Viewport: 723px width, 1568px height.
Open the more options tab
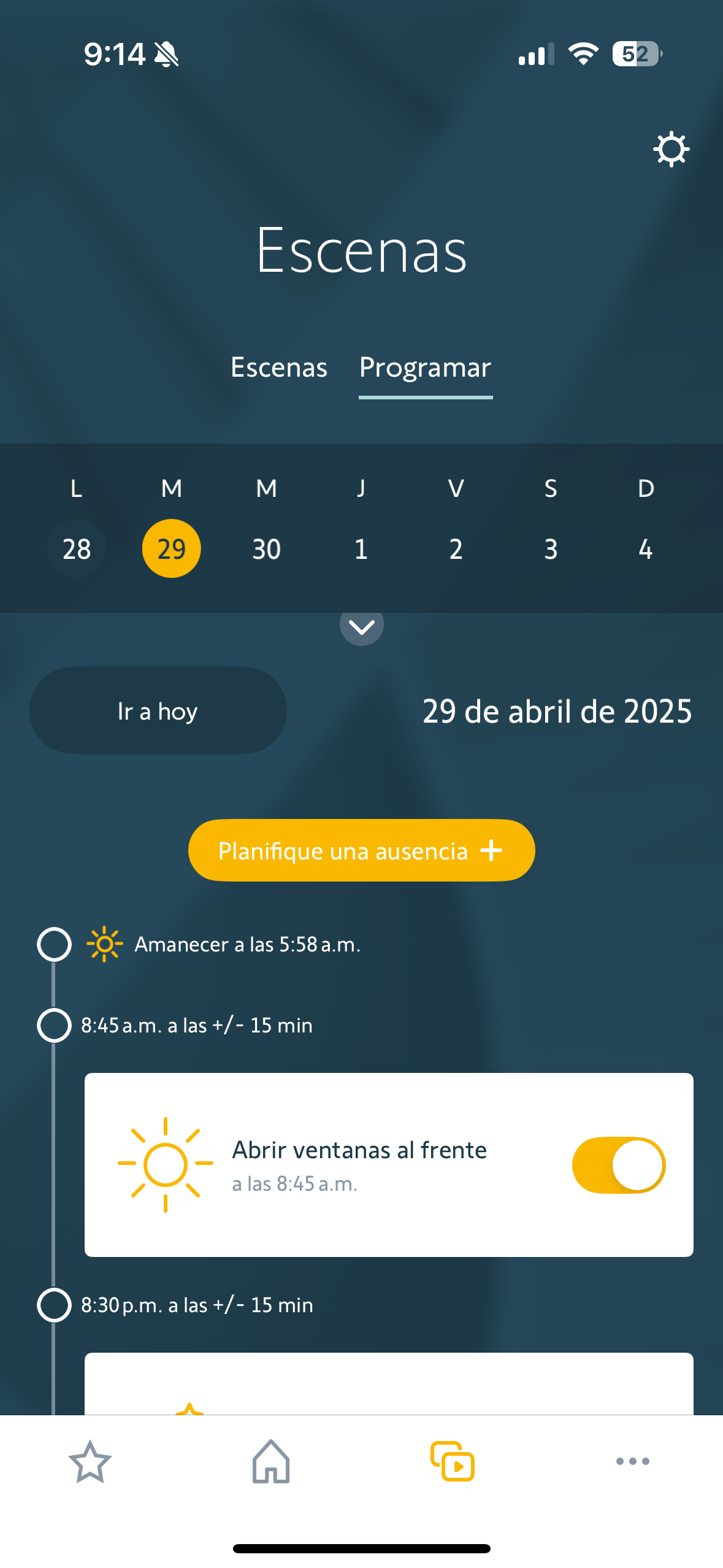point(633,1461)
